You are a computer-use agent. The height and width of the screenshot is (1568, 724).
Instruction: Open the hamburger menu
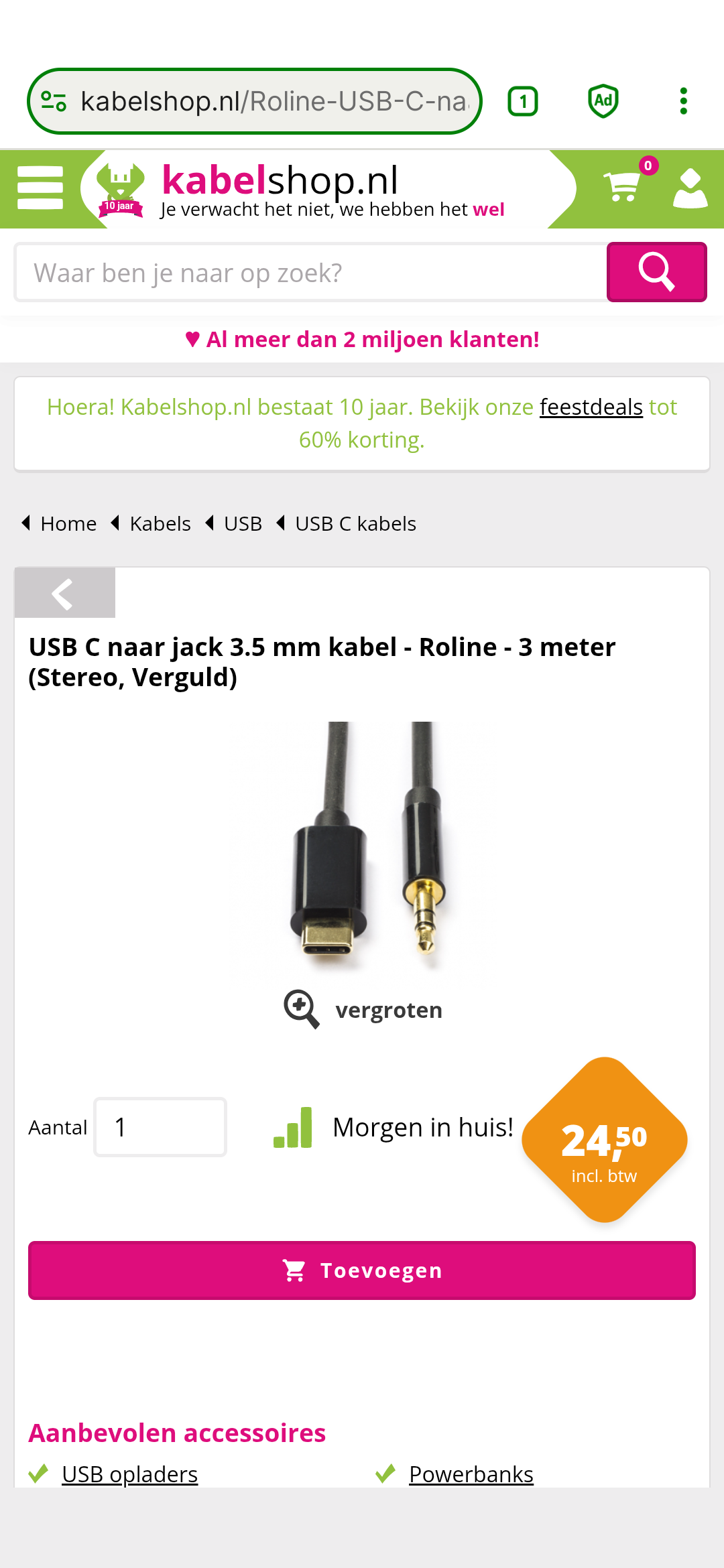40,188
